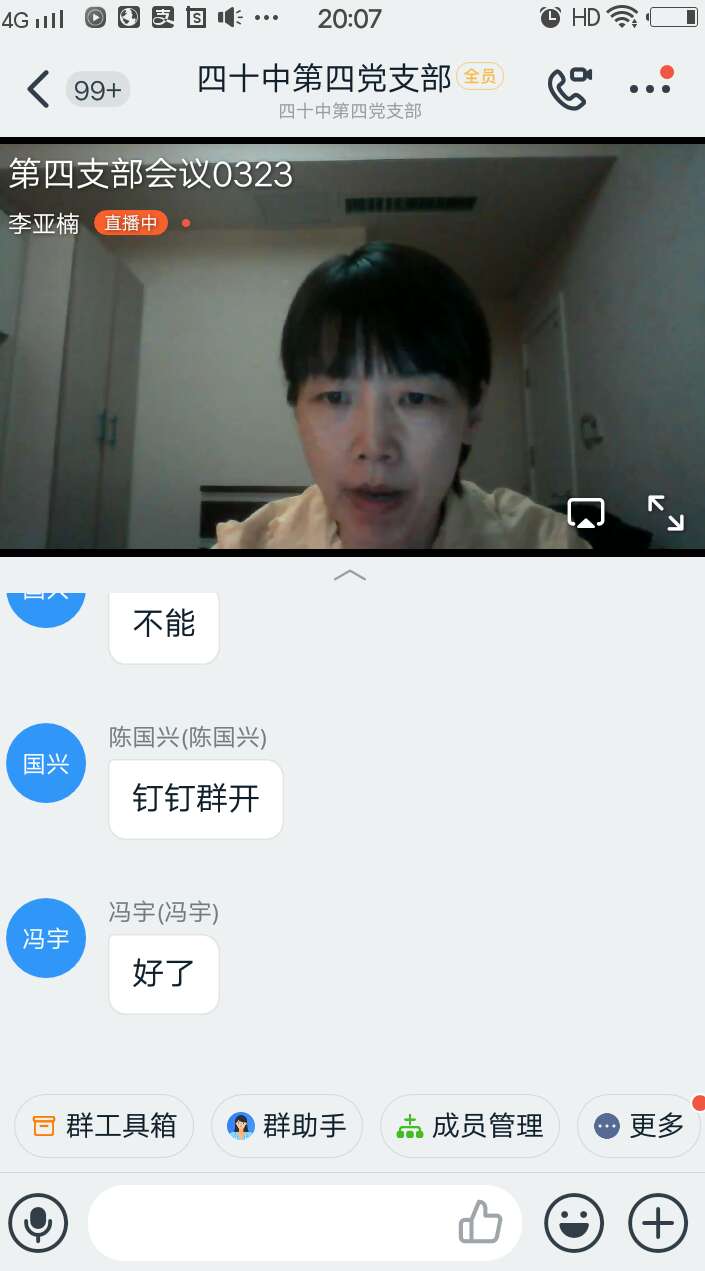Go back from the group chat
The width and height of the screenshot is (705, 1271).
point(38,90)
